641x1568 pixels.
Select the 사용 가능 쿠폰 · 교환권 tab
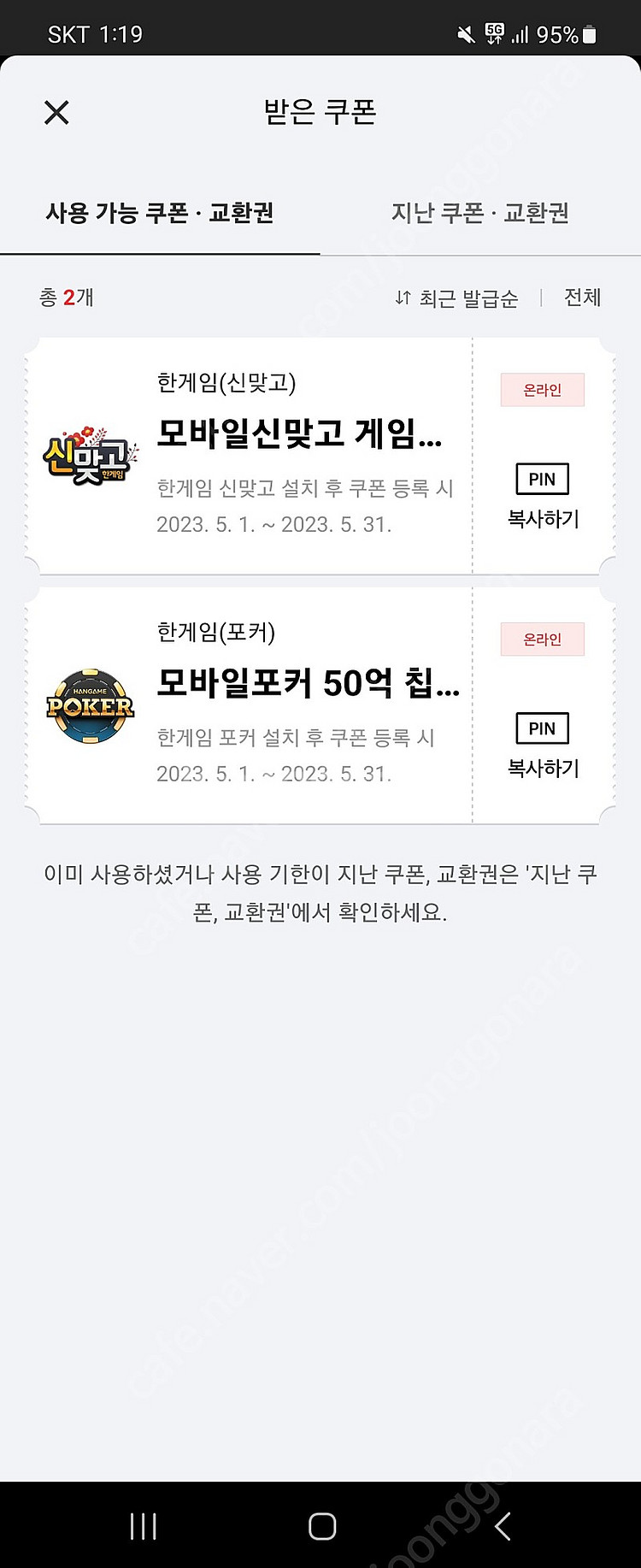[160, 213]
